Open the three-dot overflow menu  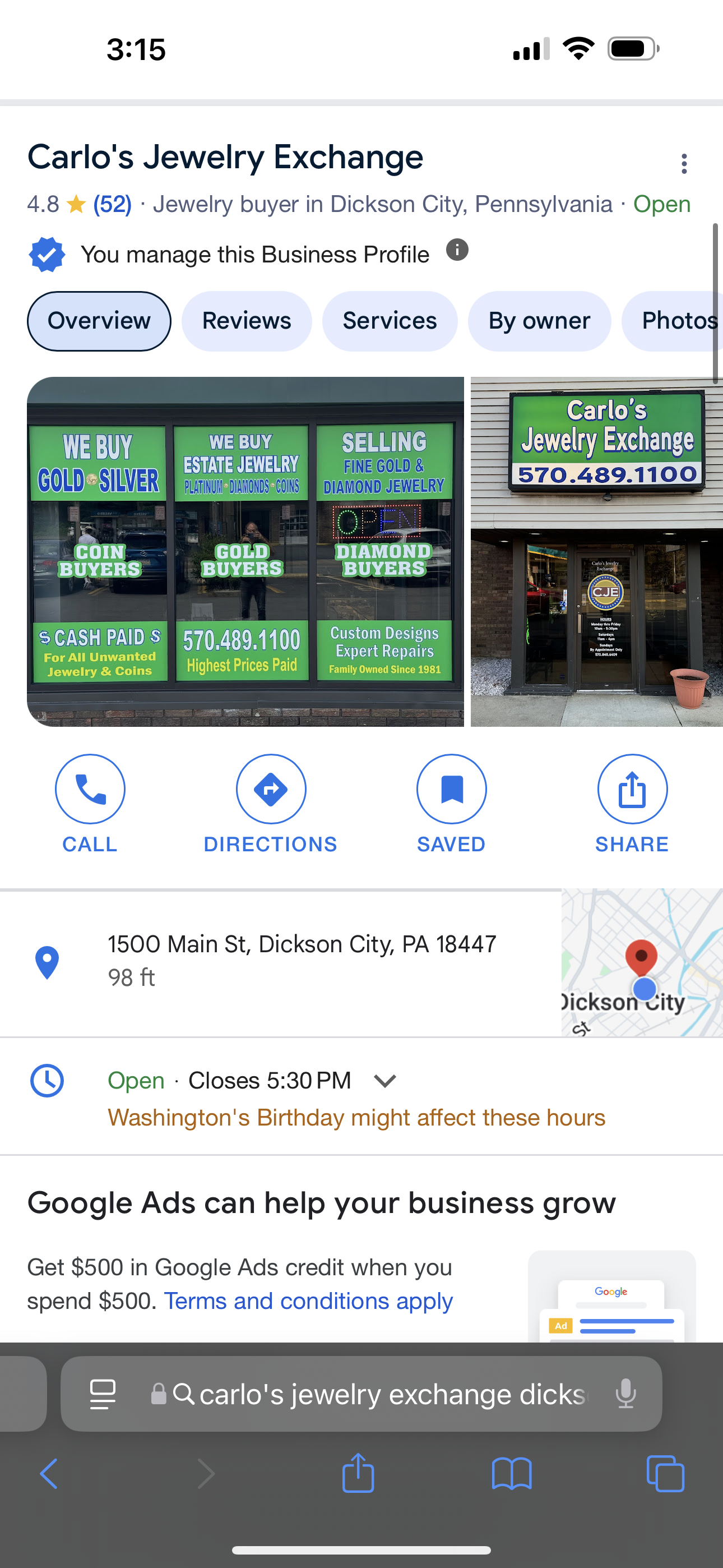point(684,163)
